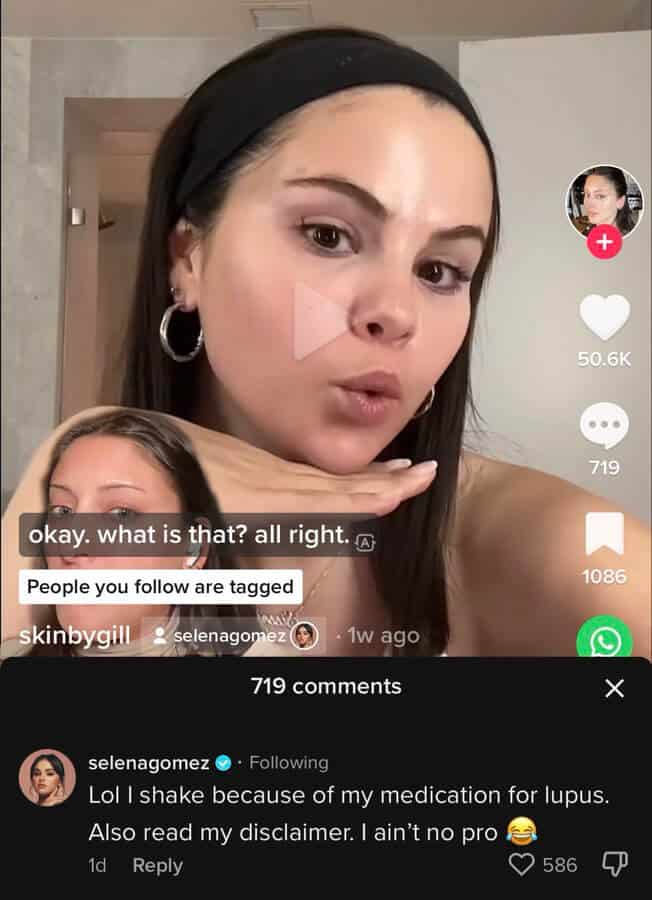Open the video's comment bubble icon

tap(605, 426)
